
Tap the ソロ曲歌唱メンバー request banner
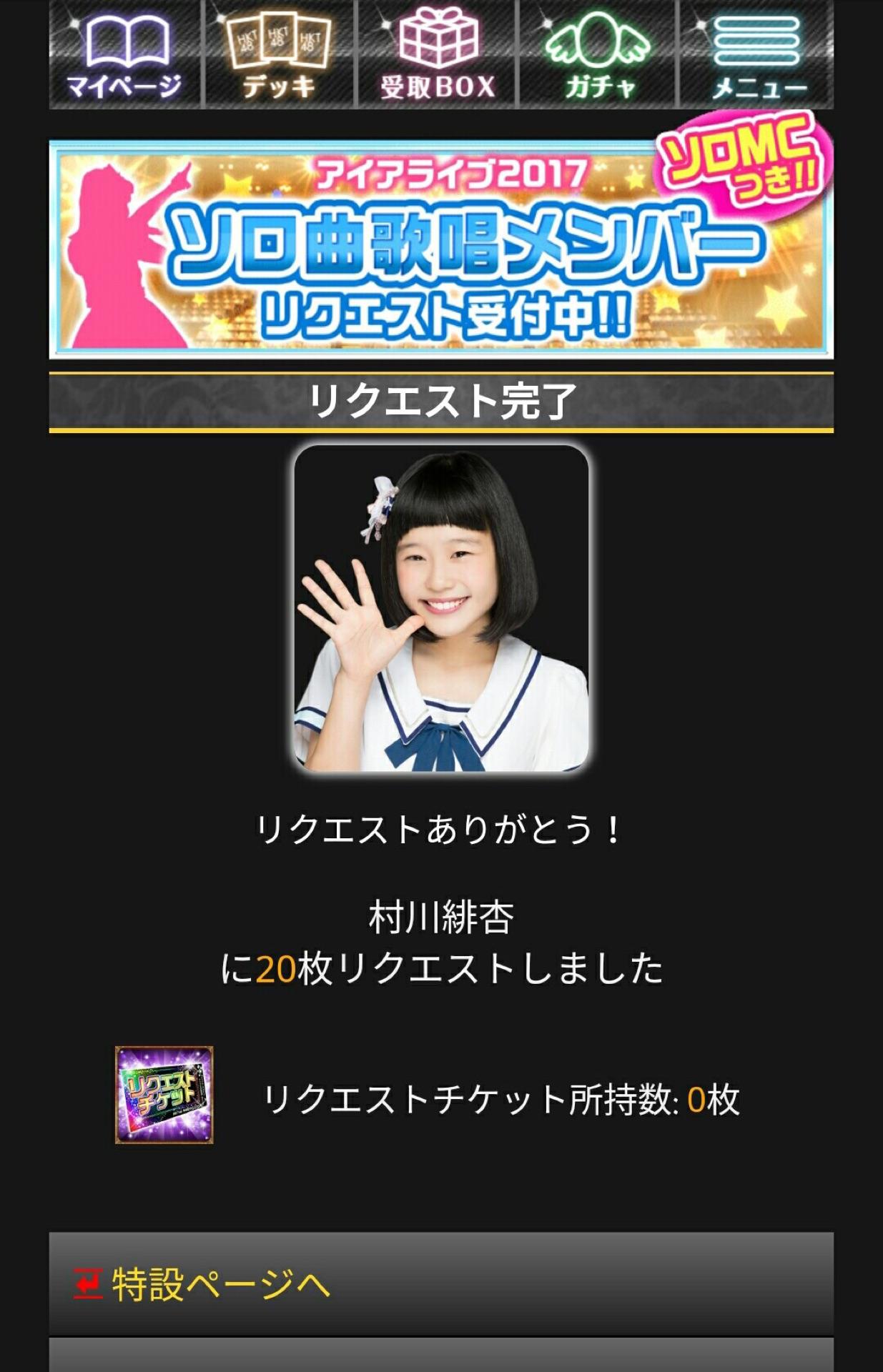pyautogui.click(x=441, y=249)
